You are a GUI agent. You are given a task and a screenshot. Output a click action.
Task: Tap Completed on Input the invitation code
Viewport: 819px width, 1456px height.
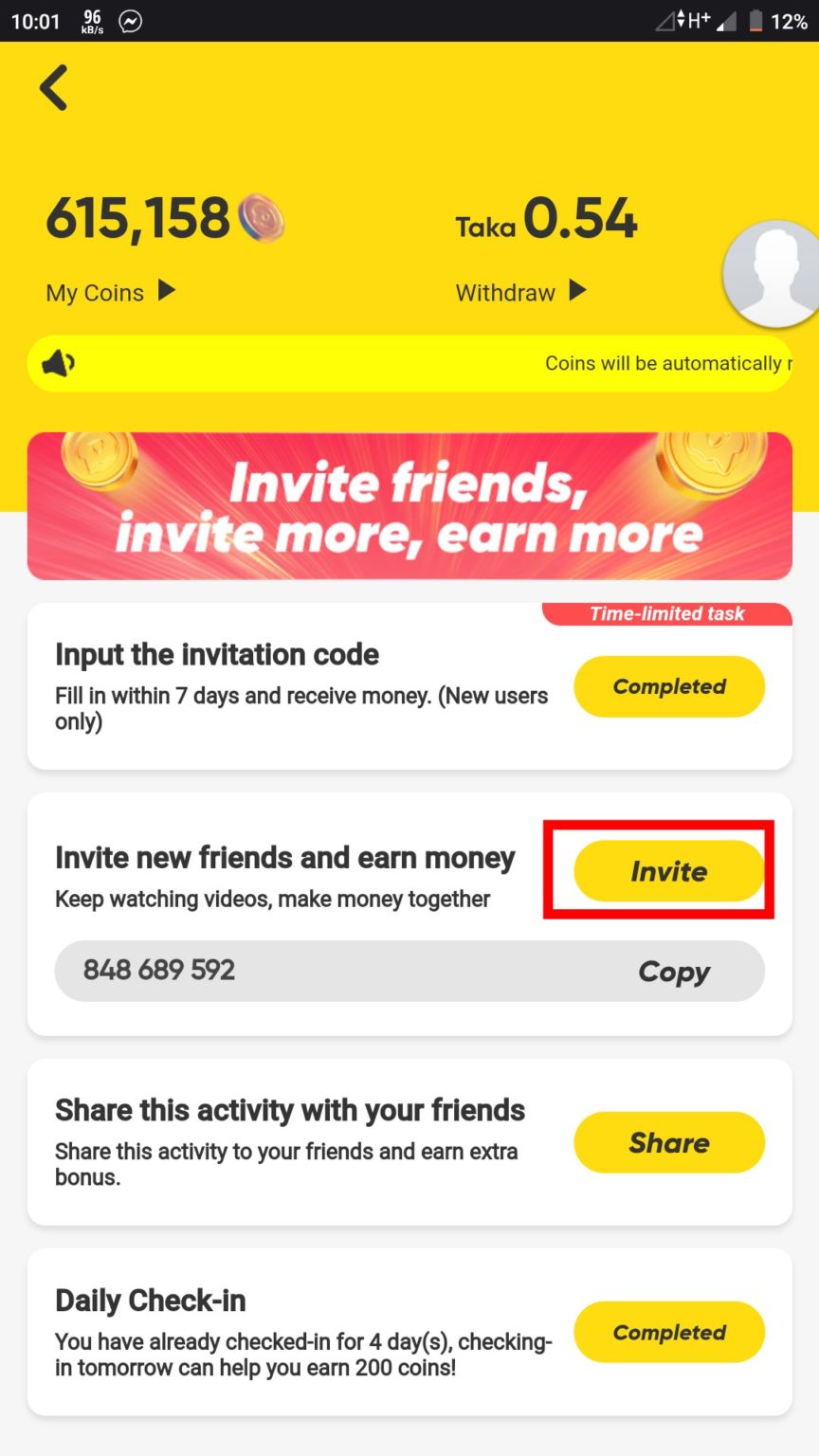[x=668, y=687]
